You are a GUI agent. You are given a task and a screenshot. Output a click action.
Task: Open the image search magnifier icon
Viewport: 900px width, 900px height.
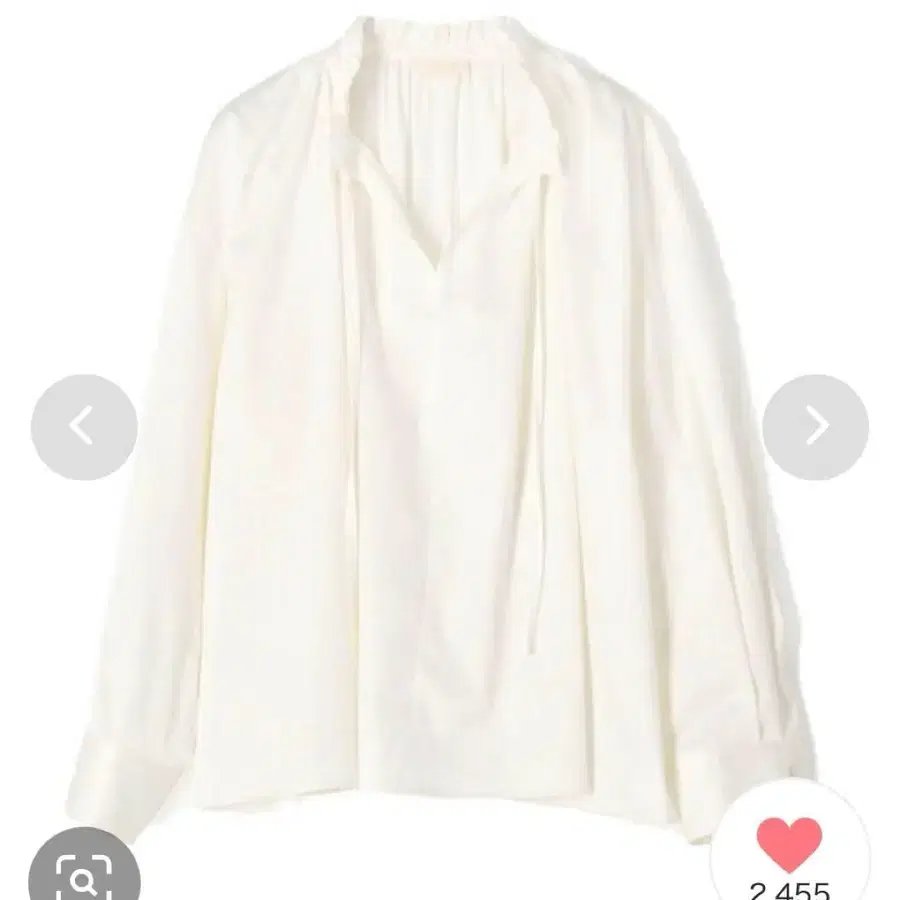coord(84,876)
